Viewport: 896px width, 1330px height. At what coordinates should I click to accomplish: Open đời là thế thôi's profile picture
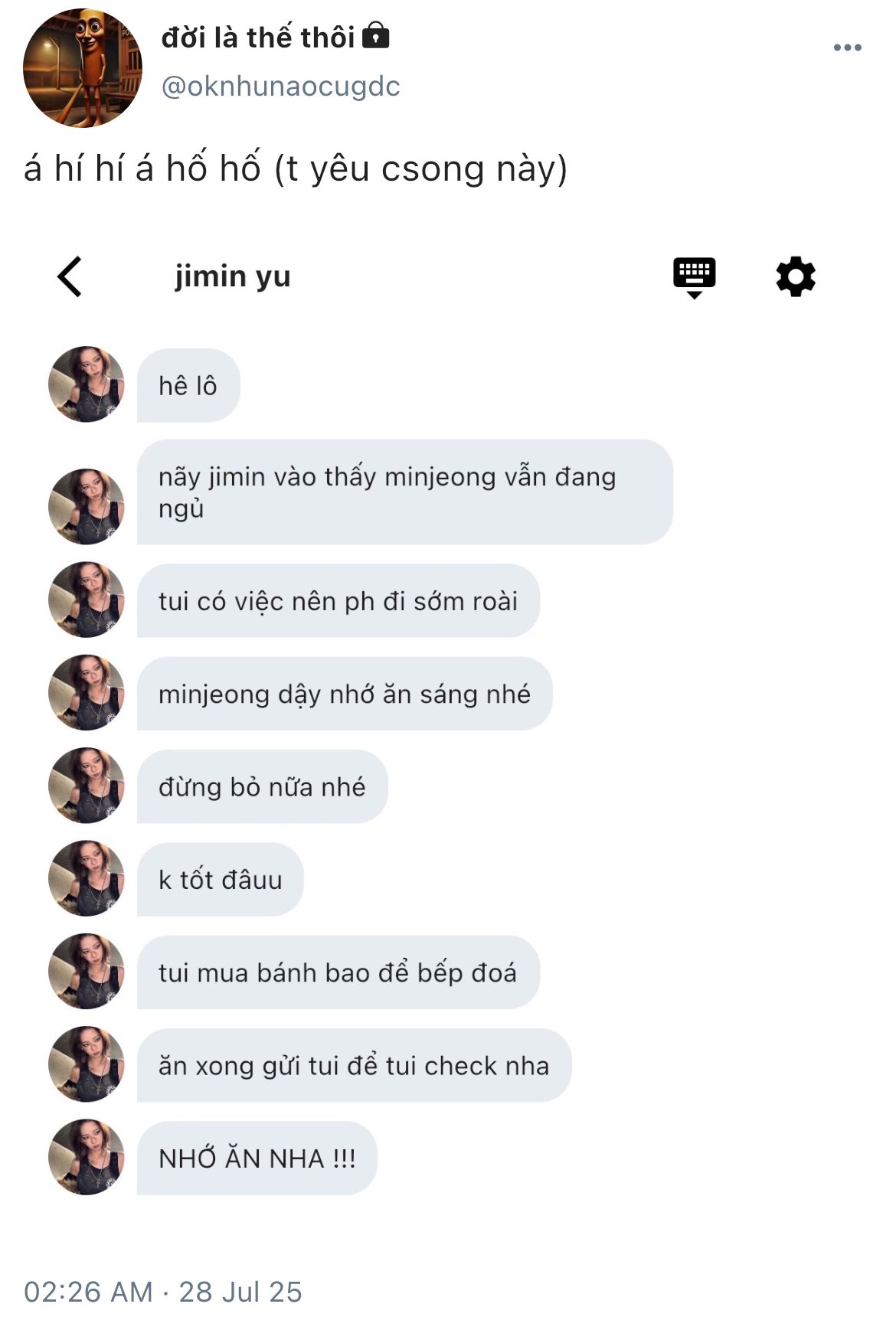pyautogui.click(x=83, y=68)
